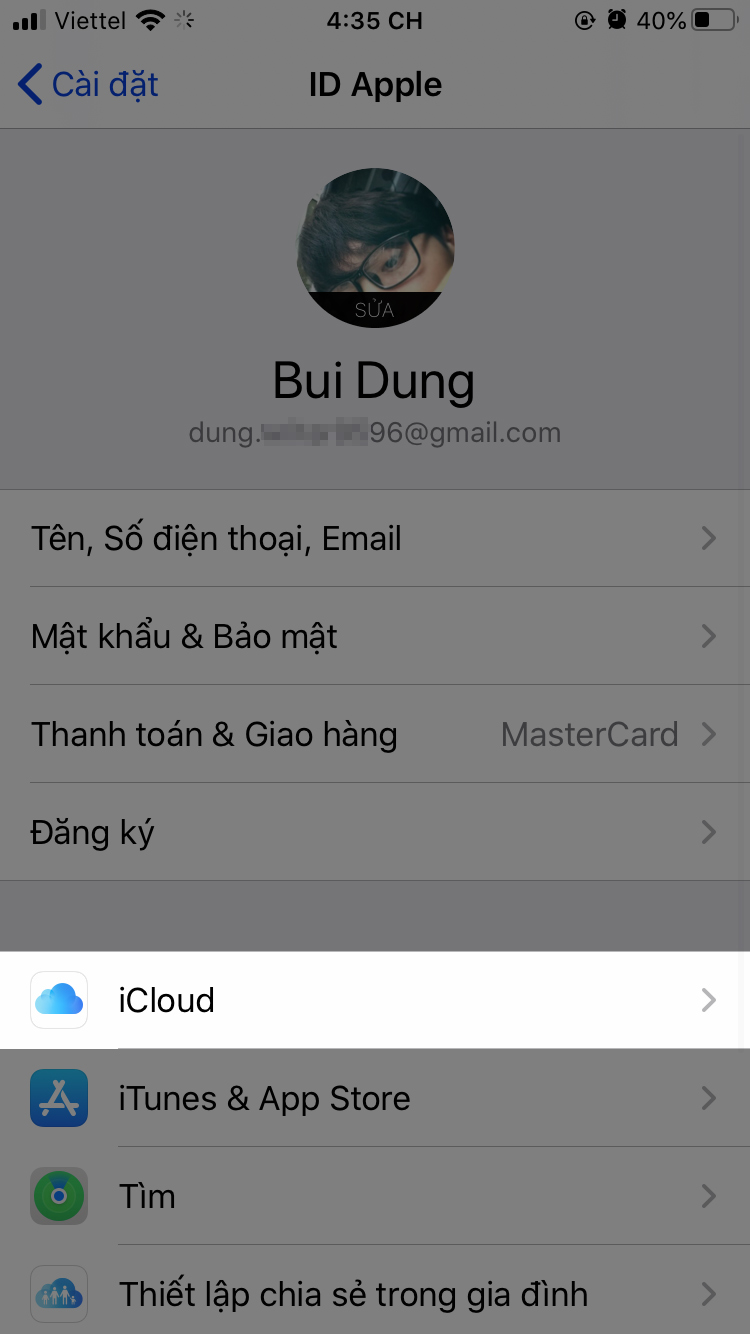Tap the ID Apple title
Image resolution: width=750 pixels, height=1334 pixels.
[x=375, y=84]
